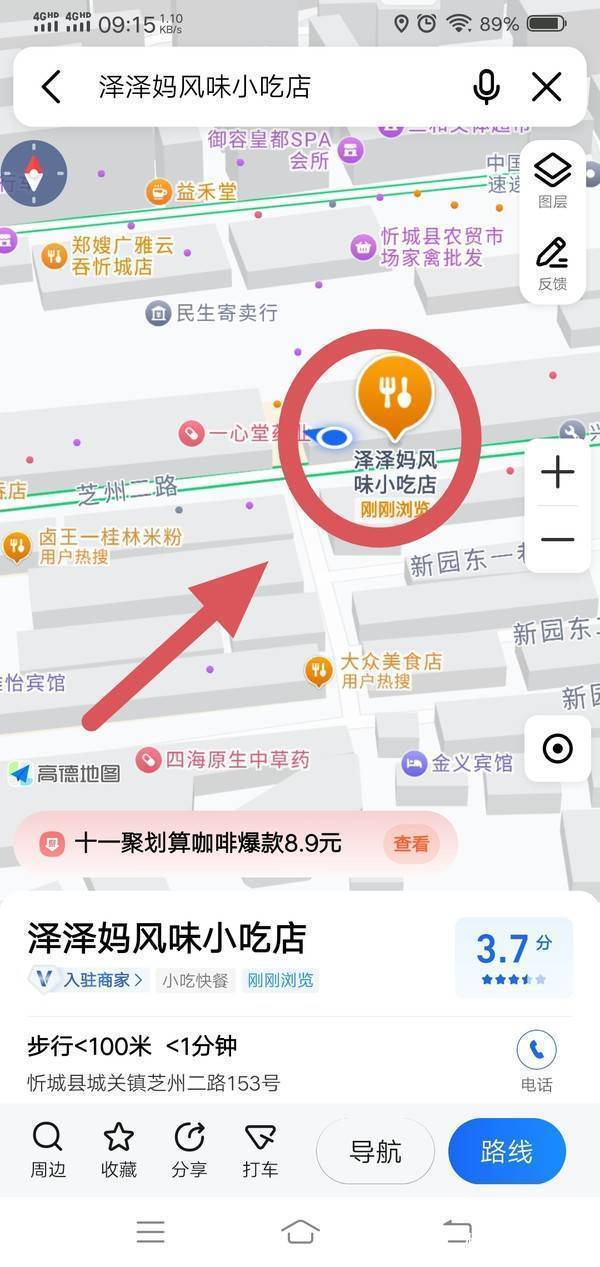This screenshot has width=600, height=1267.
Task: Add the shop to 收藏 favorites
Action: pyautogui.click(x=119, y=1150)
